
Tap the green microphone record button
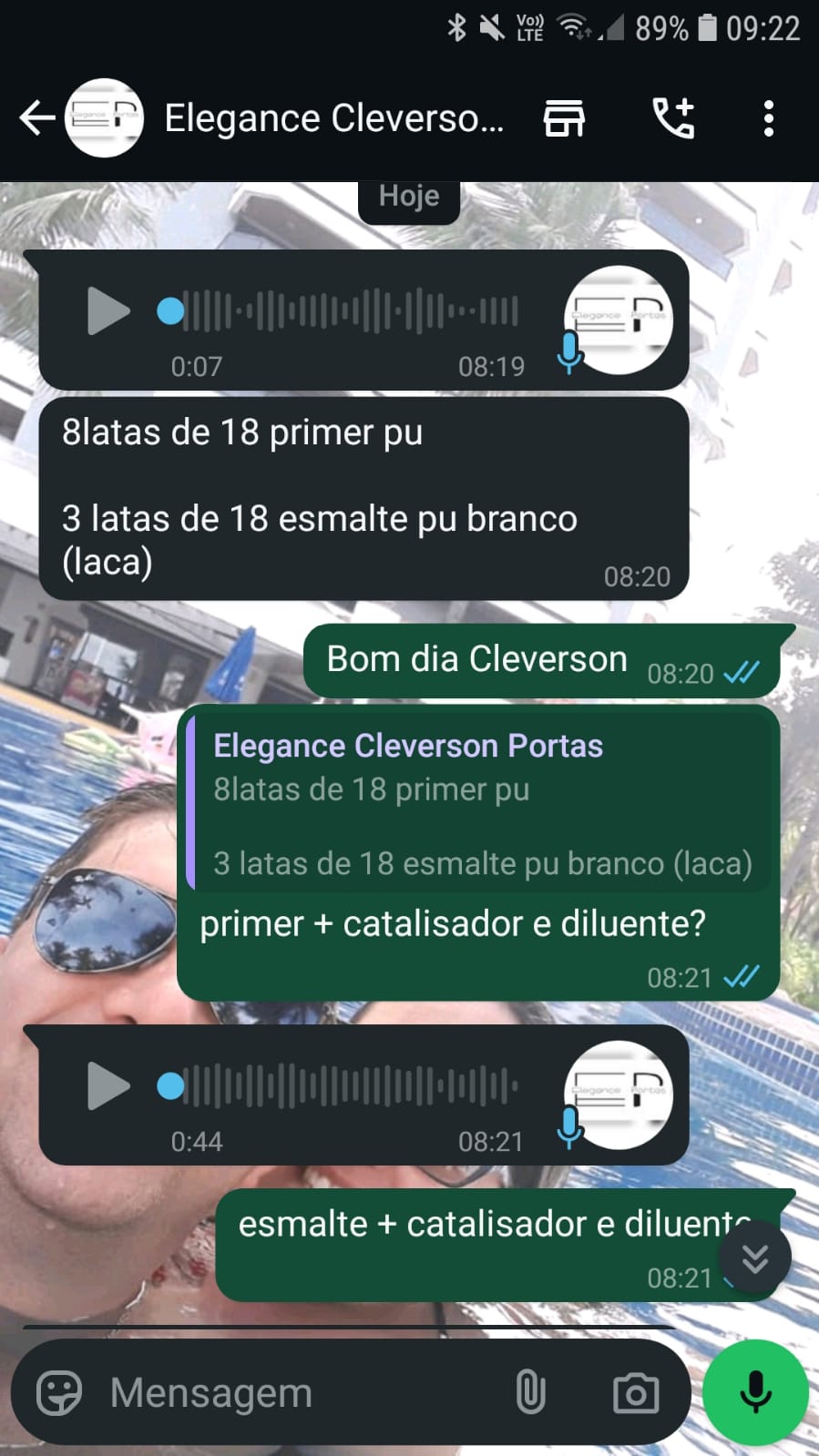tap(755, 1392)
